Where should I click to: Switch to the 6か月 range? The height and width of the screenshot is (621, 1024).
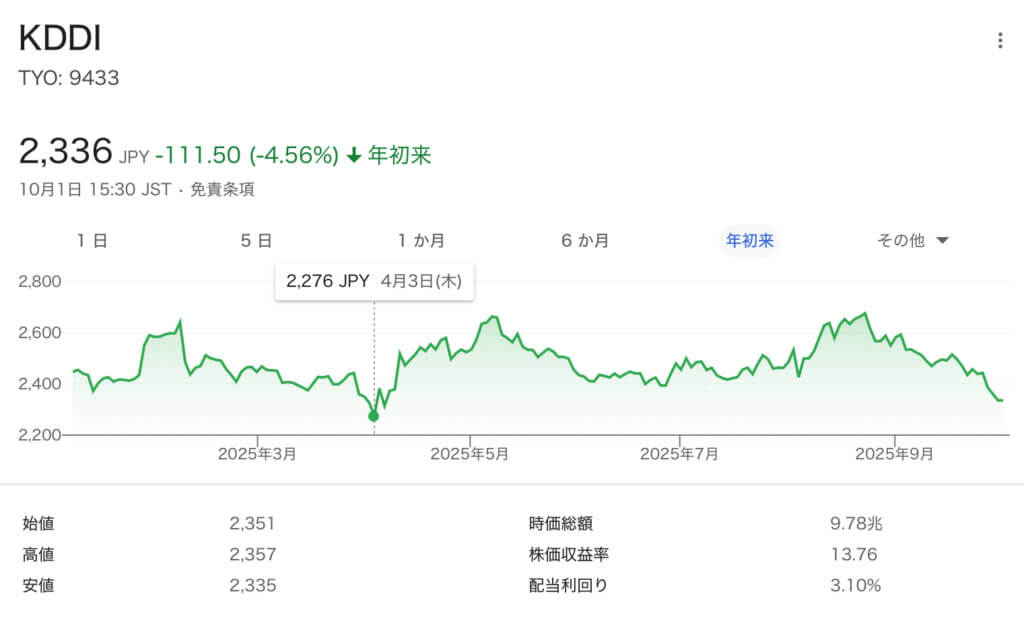585,240
